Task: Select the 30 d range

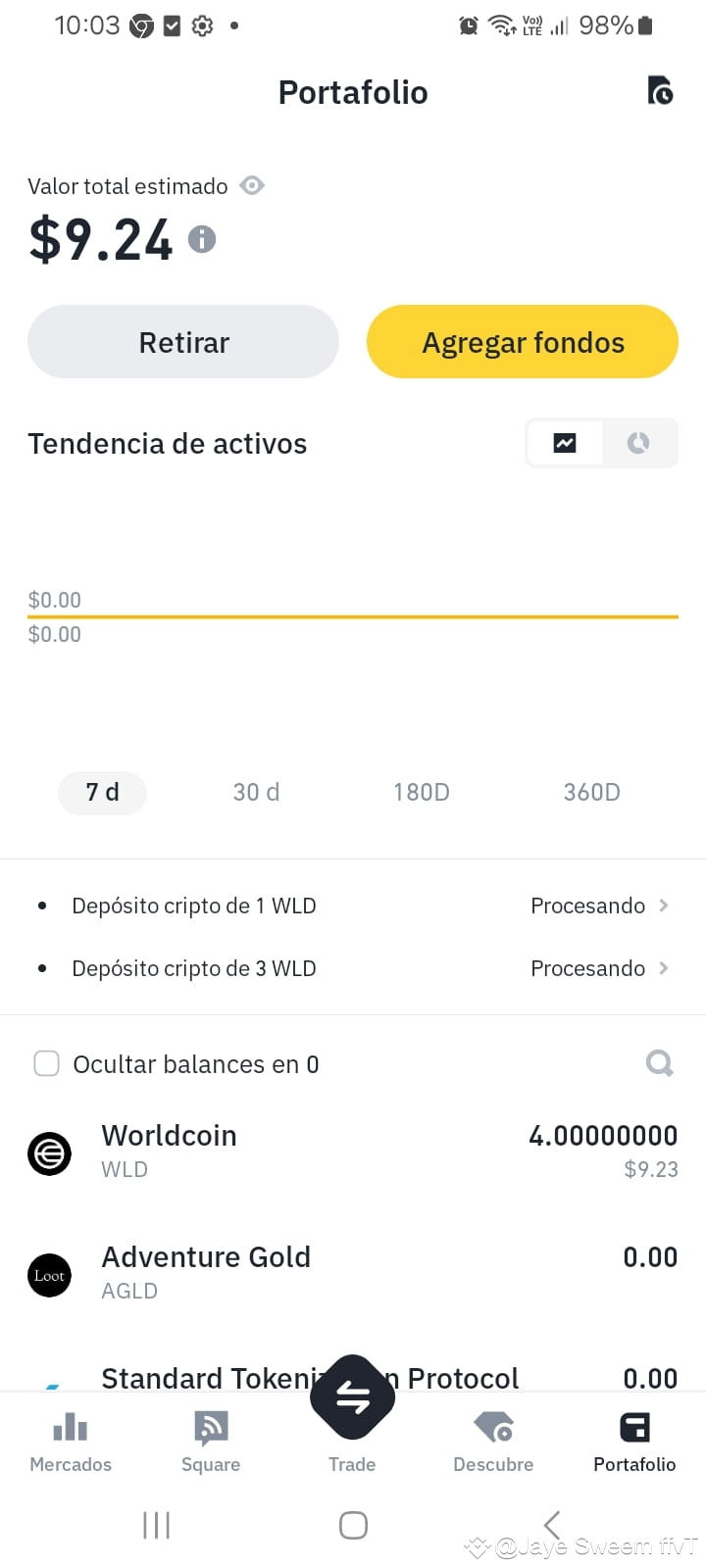Action: [256, 792]
